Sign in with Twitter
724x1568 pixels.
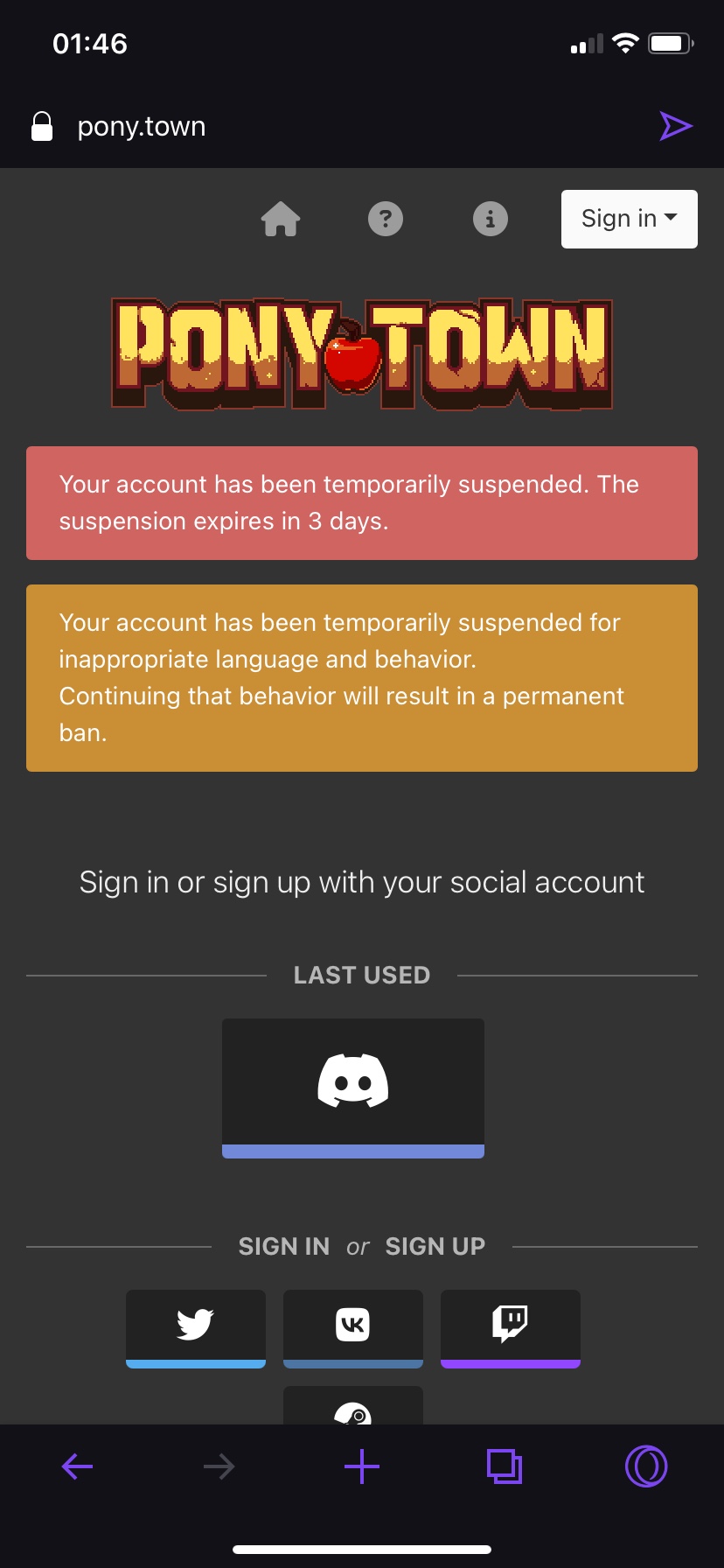pos(195,1326)
